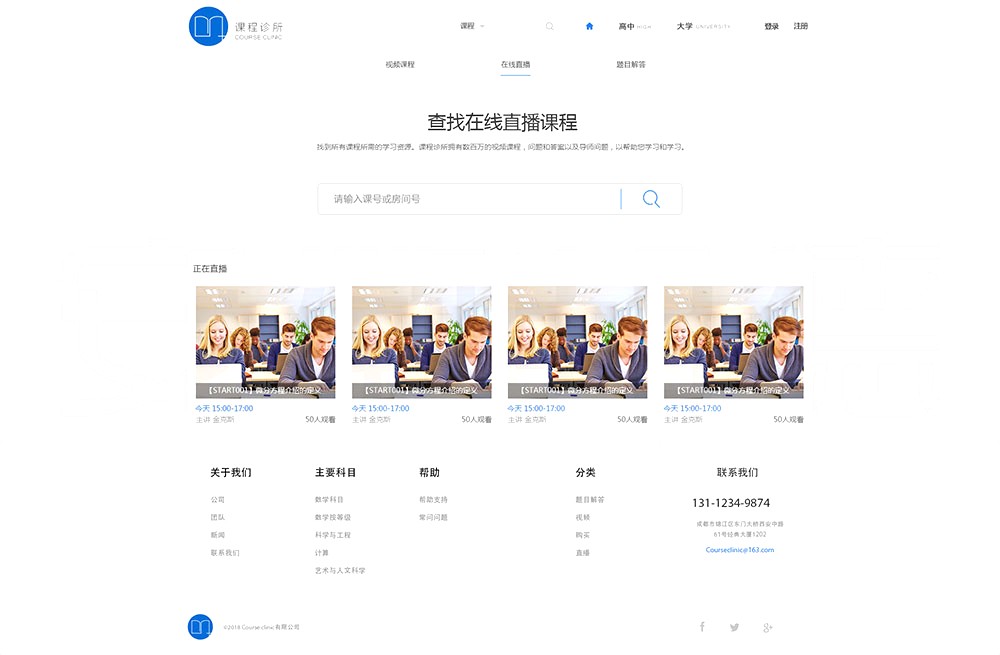Go to the home page icon
Image resolution: width=1000 pixels, height=655 pixels.
pyautogui.click(x=589, y=27)
